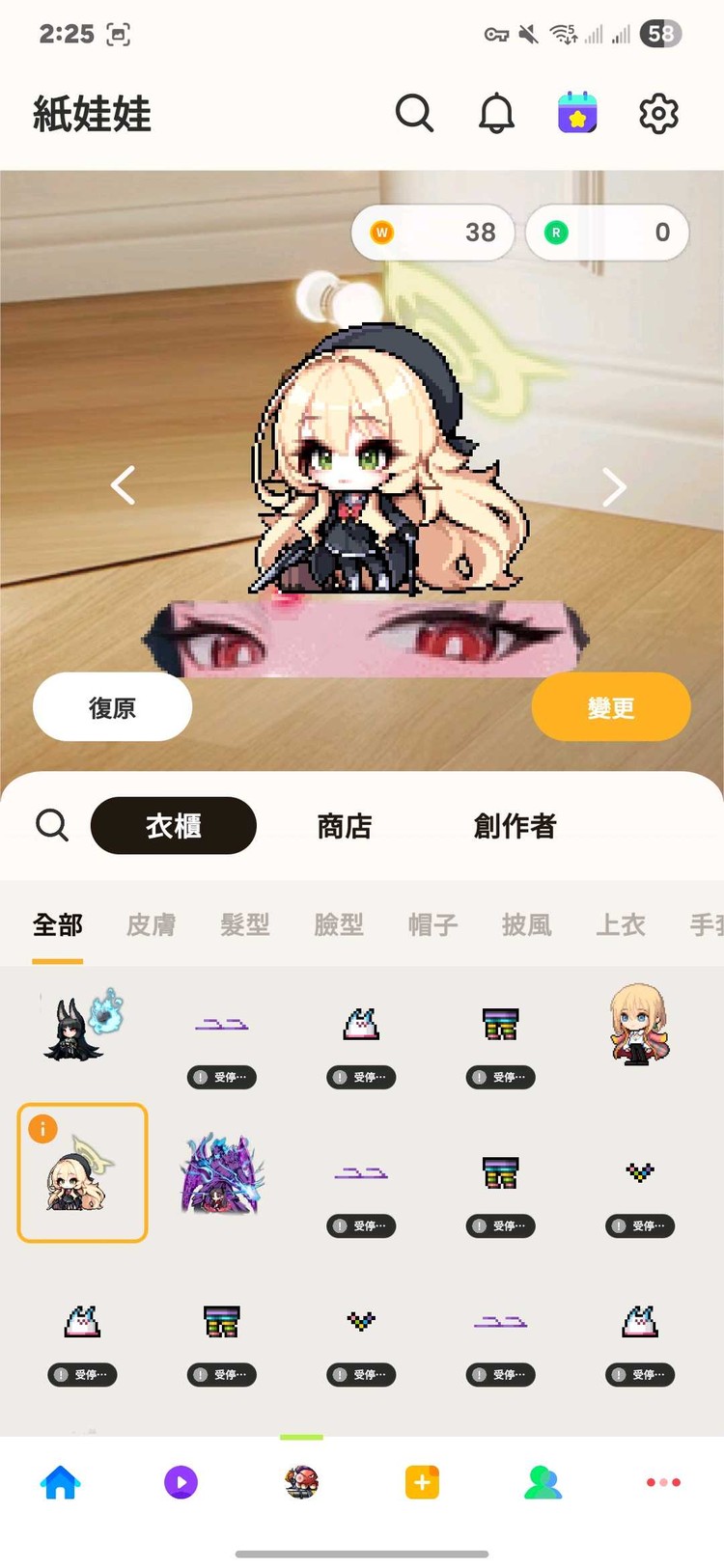The image size is (724, 1568).
Task: Filter by 皮膚 category
Action: [152, 925]
